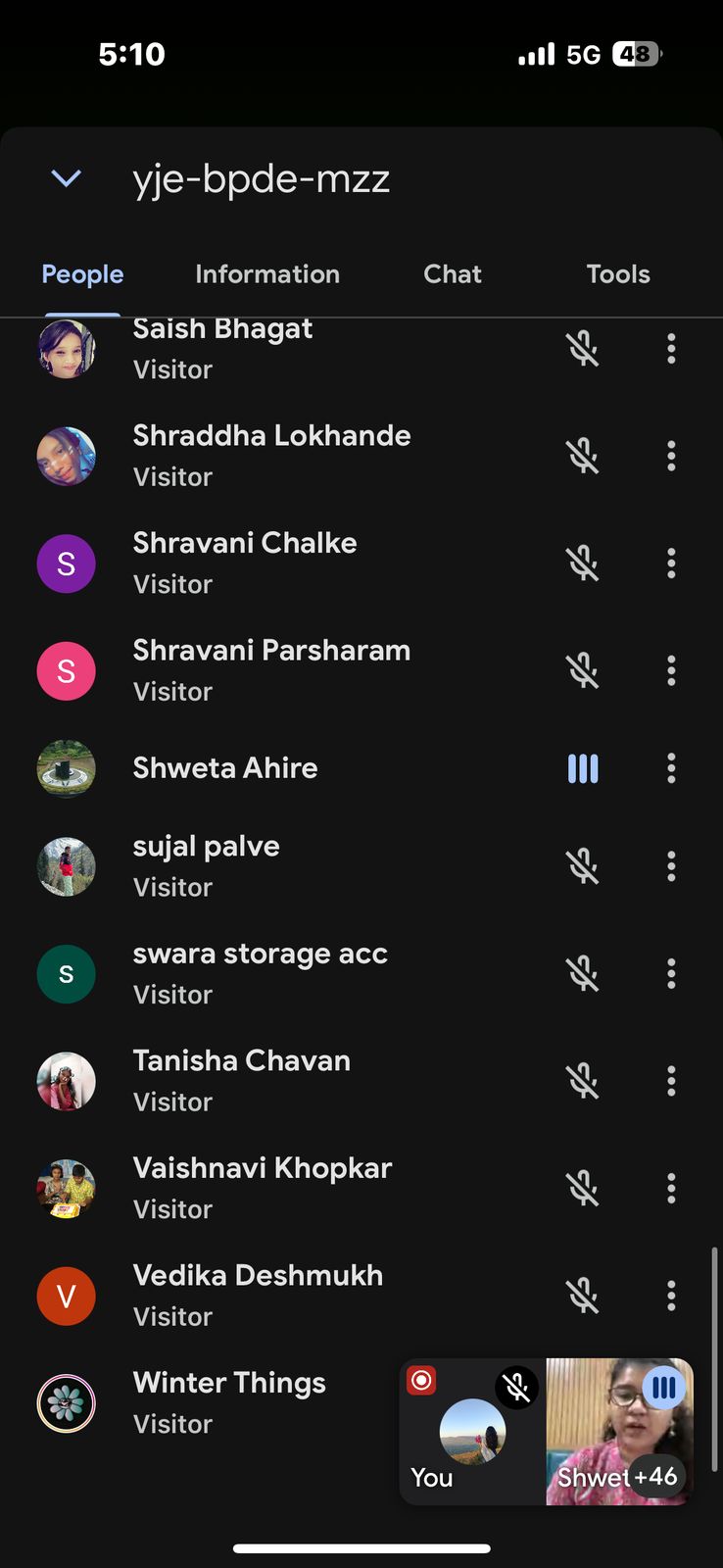The height and width of the screenshot is (1568, 723).
Task: Open more options for Shweta Ahire
Action: (x=671, y=768)
